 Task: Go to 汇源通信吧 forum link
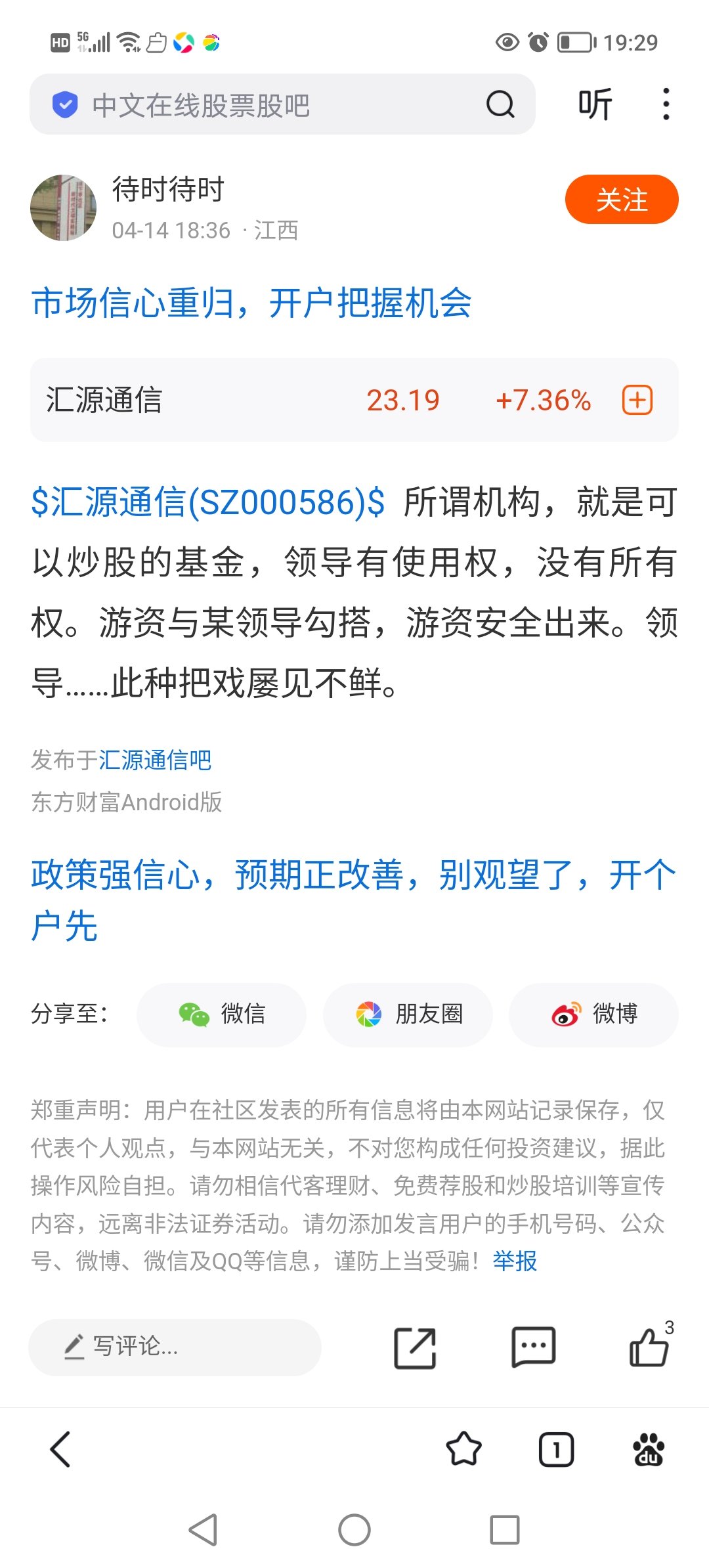(x=155, y=760)
